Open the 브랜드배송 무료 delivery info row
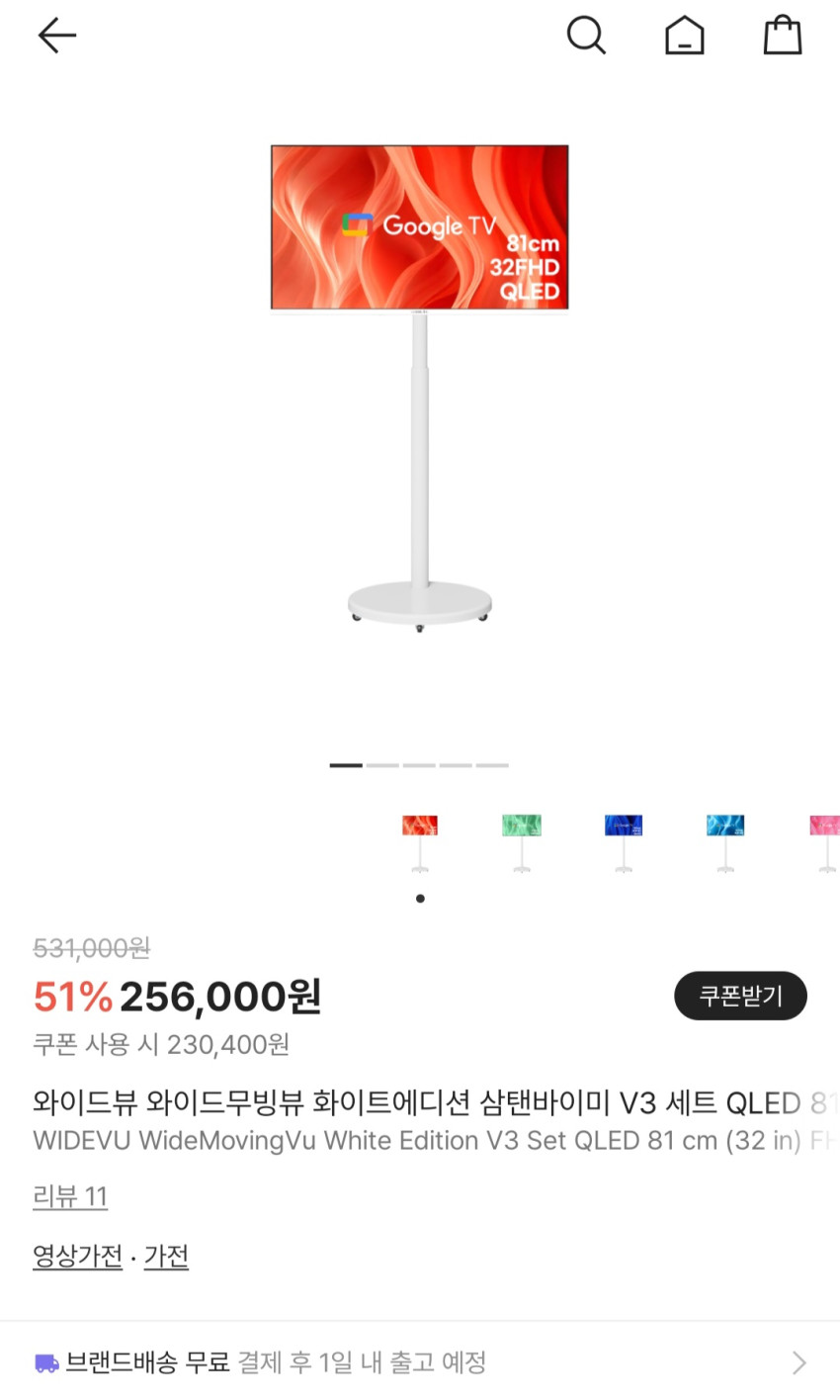 pos(420,1362)
